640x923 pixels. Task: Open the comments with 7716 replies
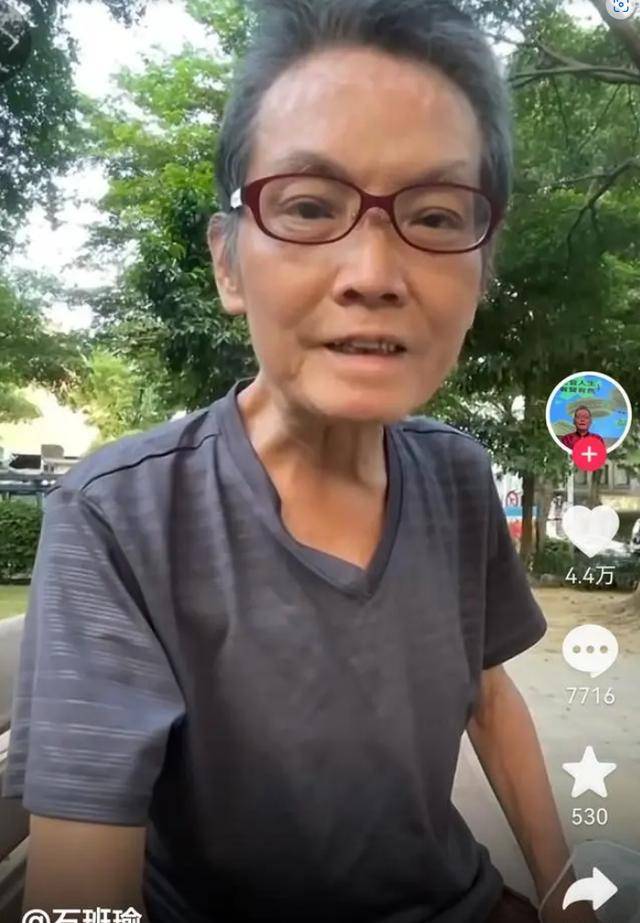(590, 651)
